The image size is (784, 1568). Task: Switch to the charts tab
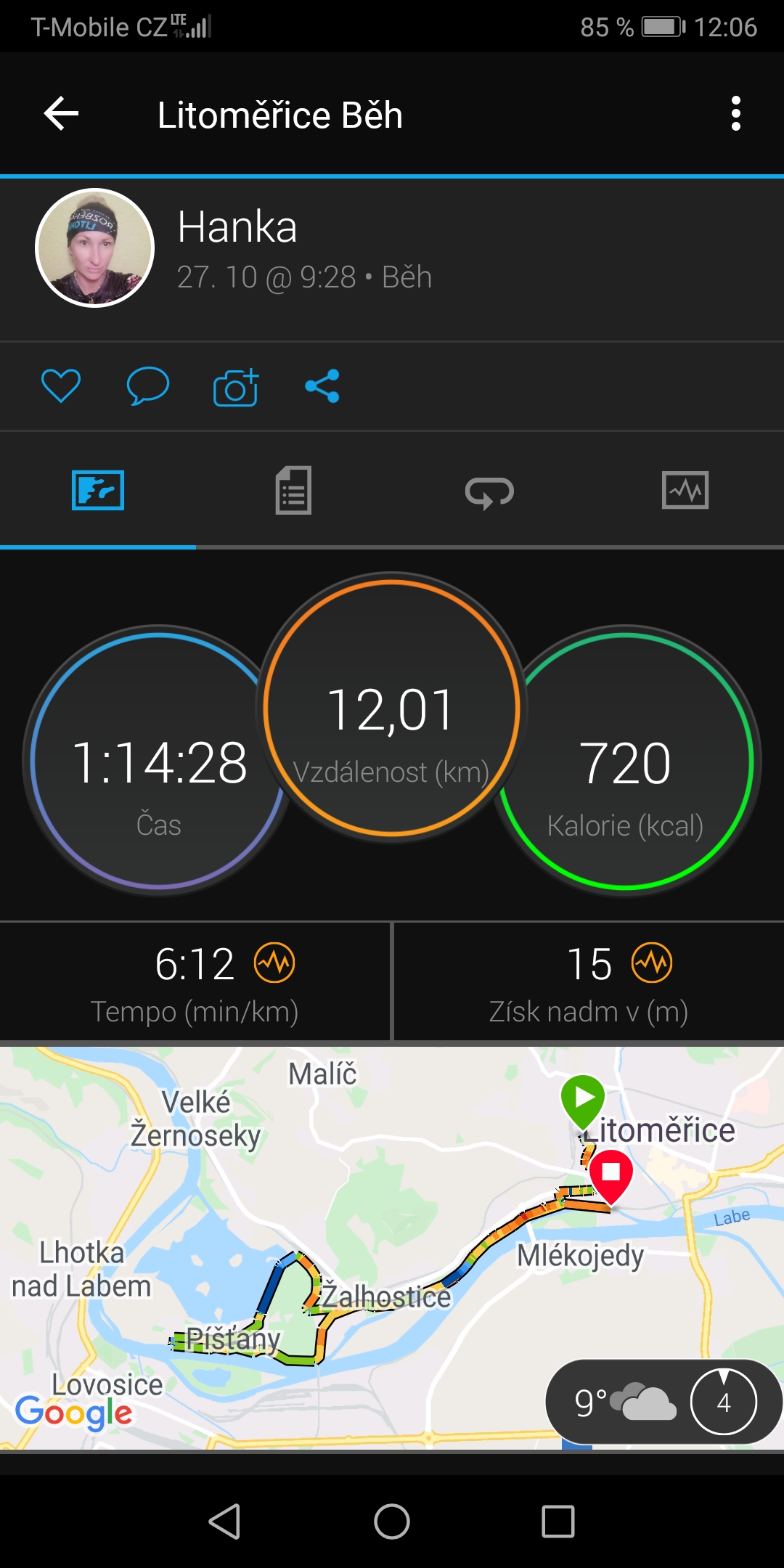(685, 491)
